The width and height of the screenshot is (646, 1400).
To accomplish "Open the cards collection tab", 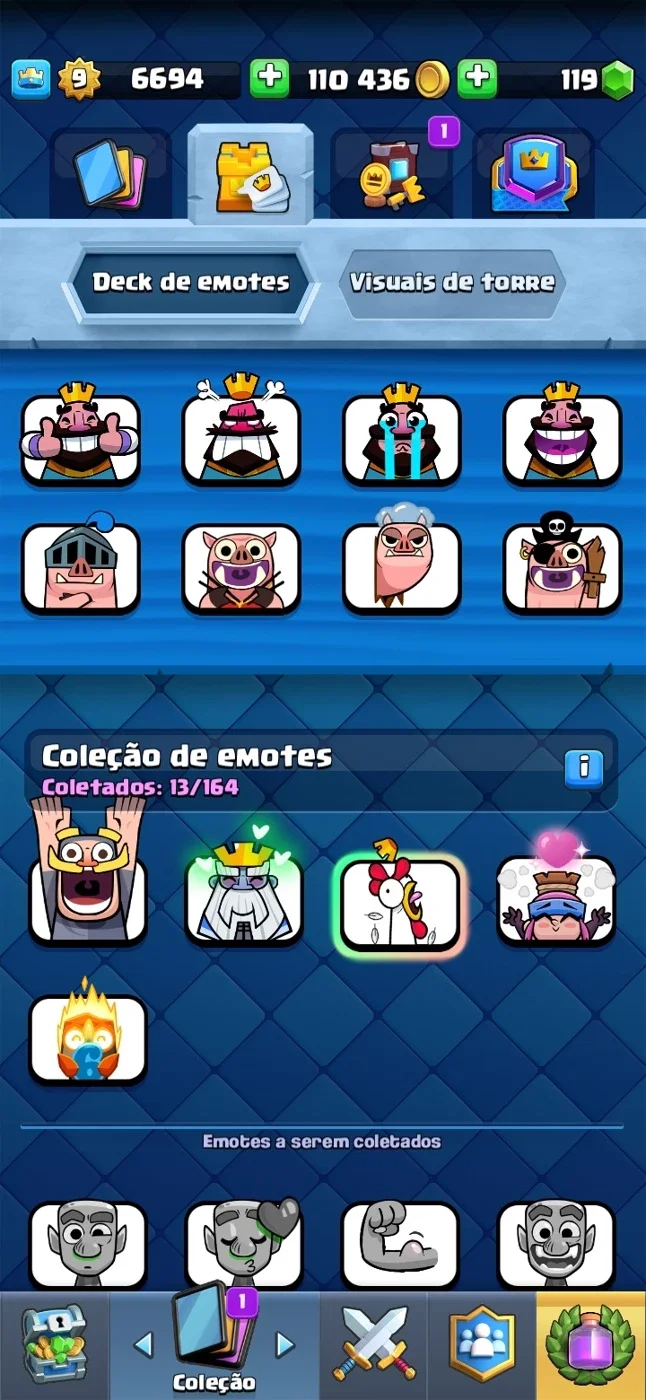I will coord(110,173).
